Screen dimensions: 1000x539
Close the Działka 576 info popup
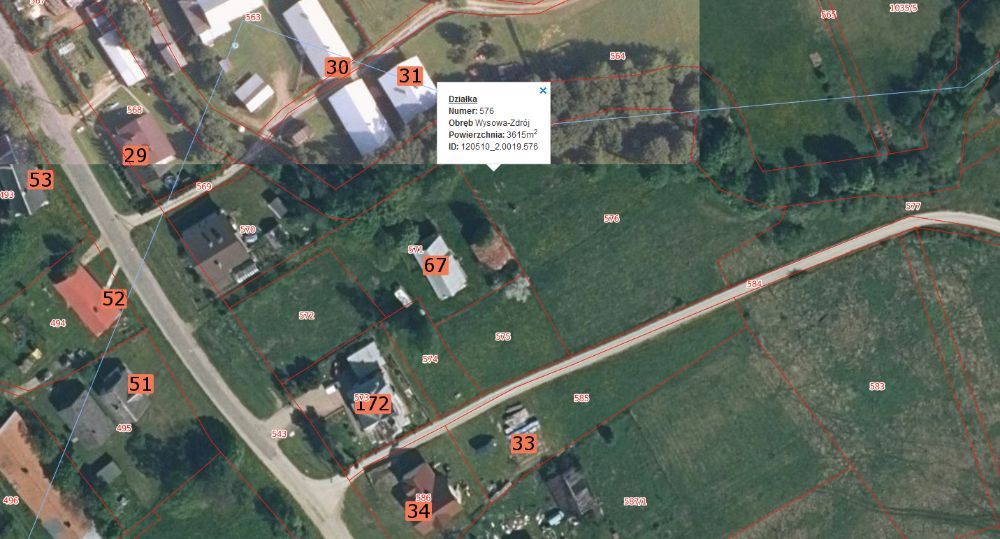[543, 90]
